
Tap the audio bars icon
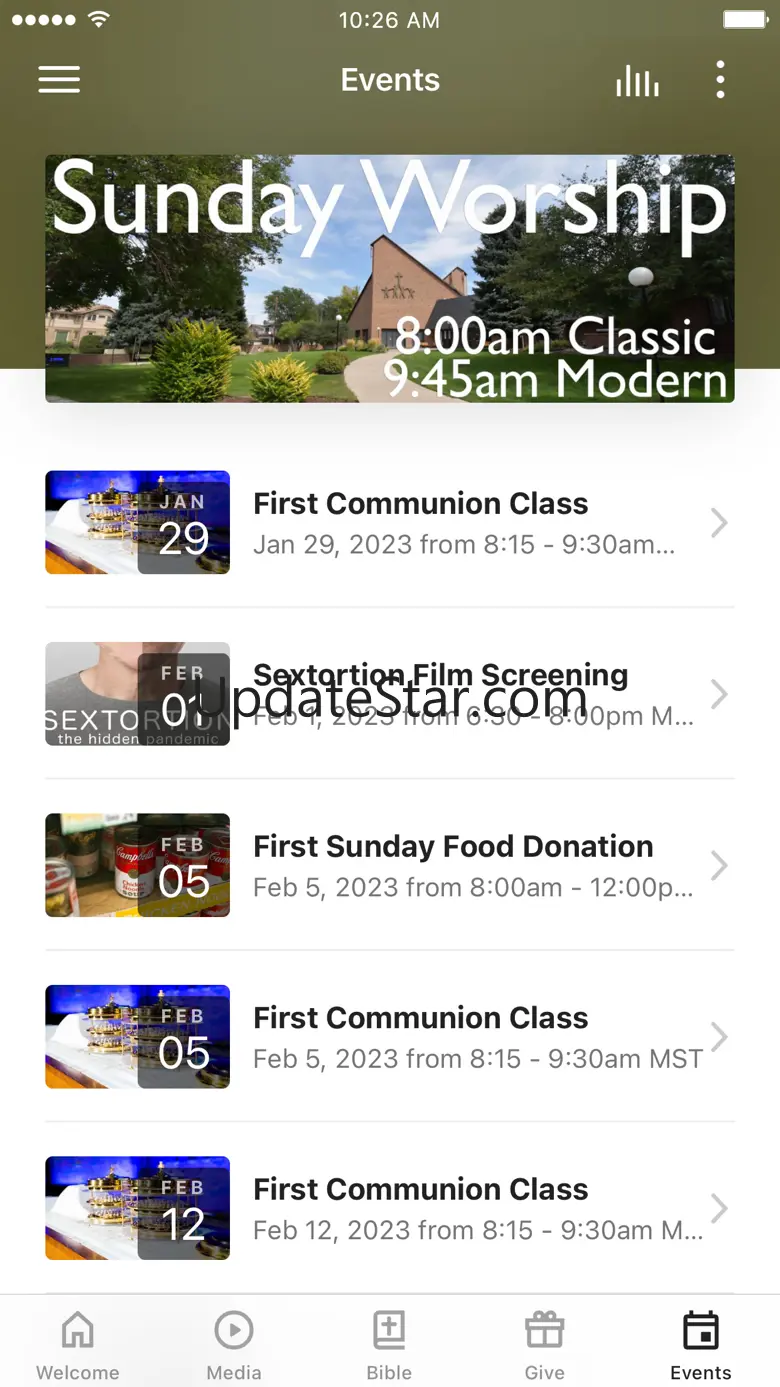637,81
